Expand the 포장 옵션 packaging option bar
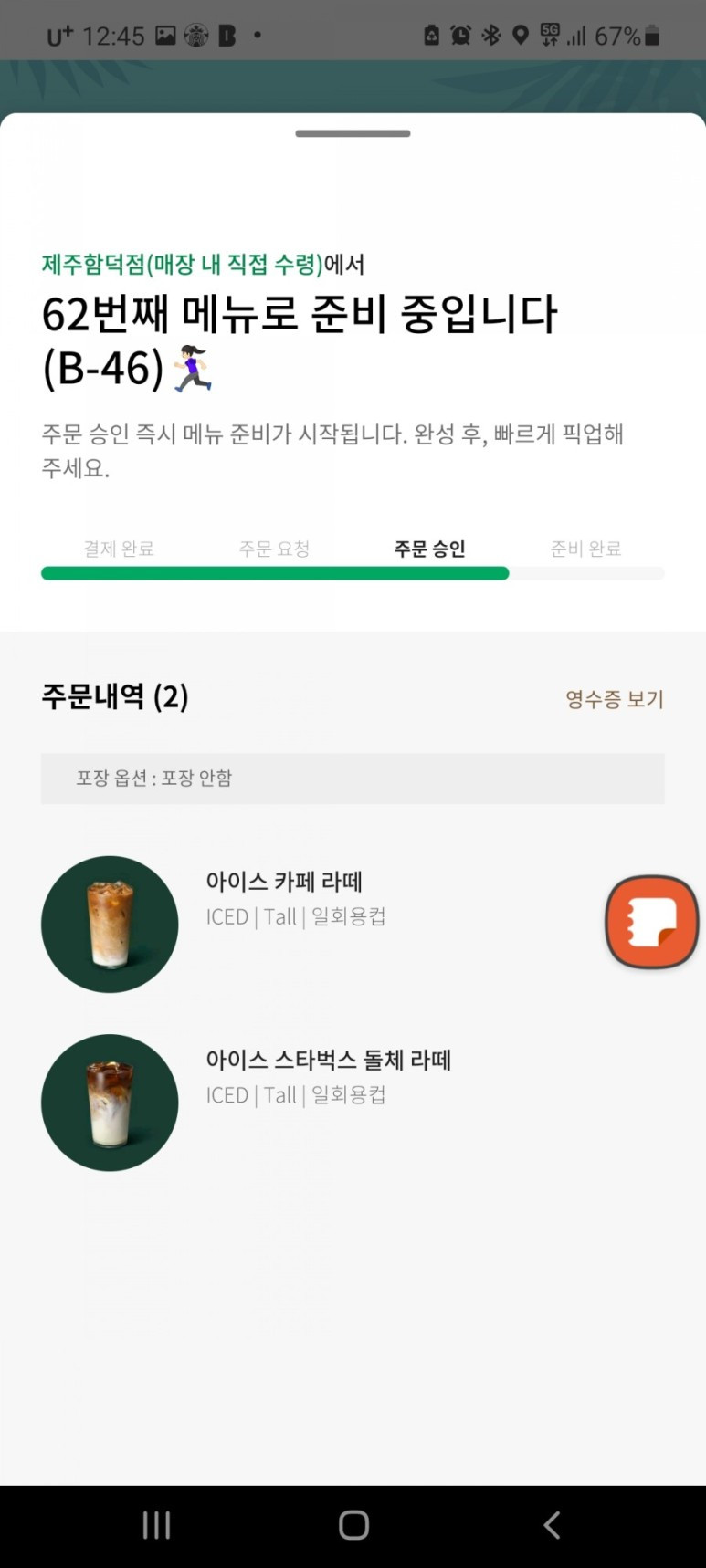Screen dimensions: 706x1568 click(x=352, y=778)
